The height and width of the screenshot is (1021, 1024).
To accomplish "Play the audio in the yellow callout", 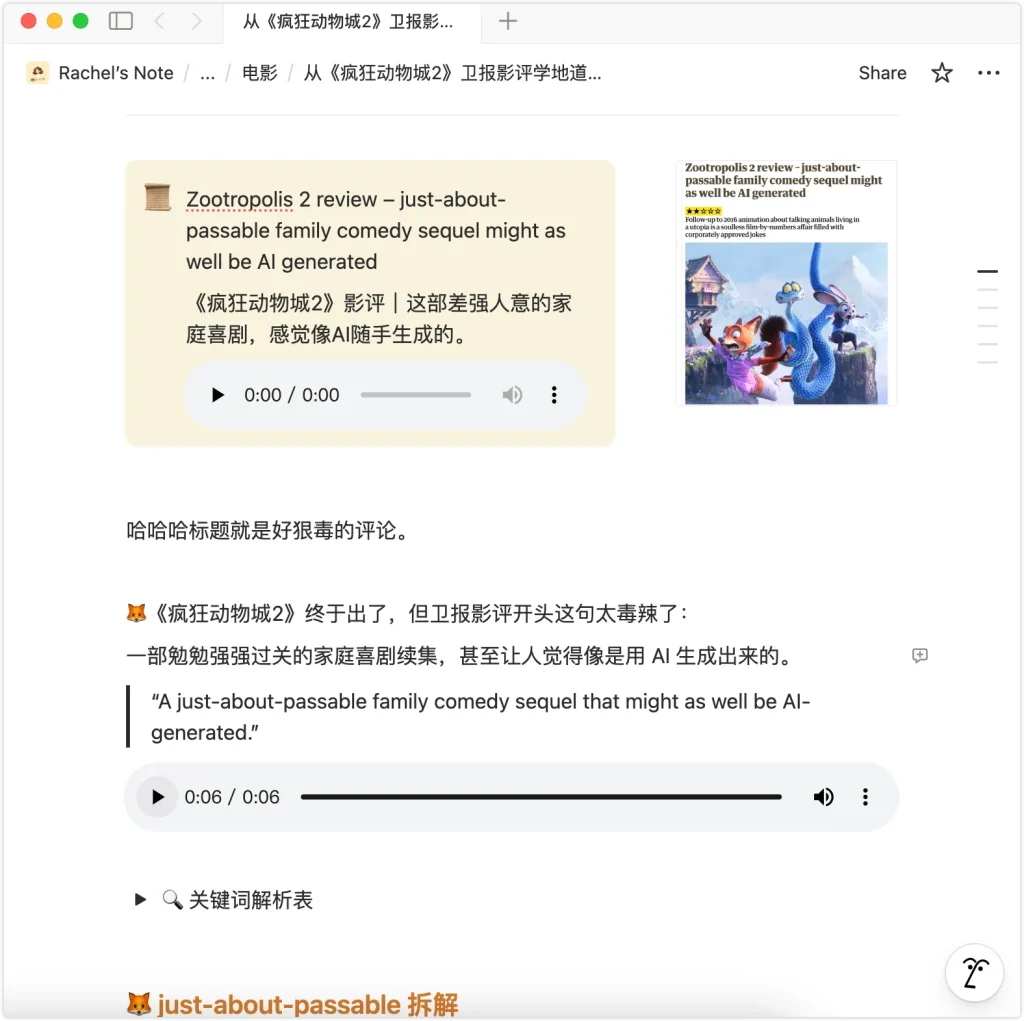I will [x=218, y=395].
